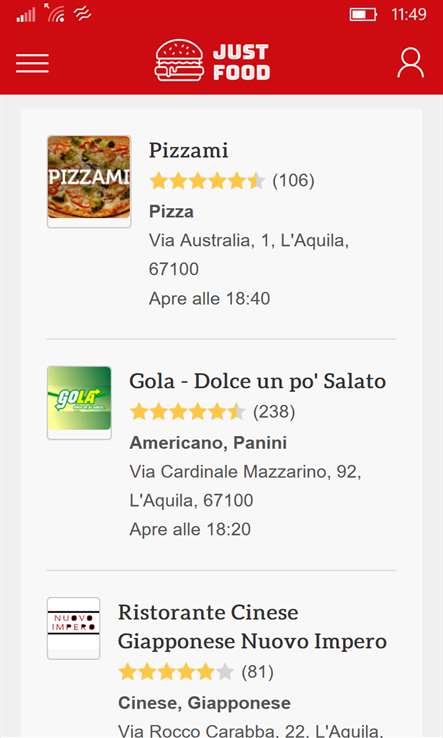Open the user account profile icon
Viewport: 443px width, 738px height.
click(411, 63)
